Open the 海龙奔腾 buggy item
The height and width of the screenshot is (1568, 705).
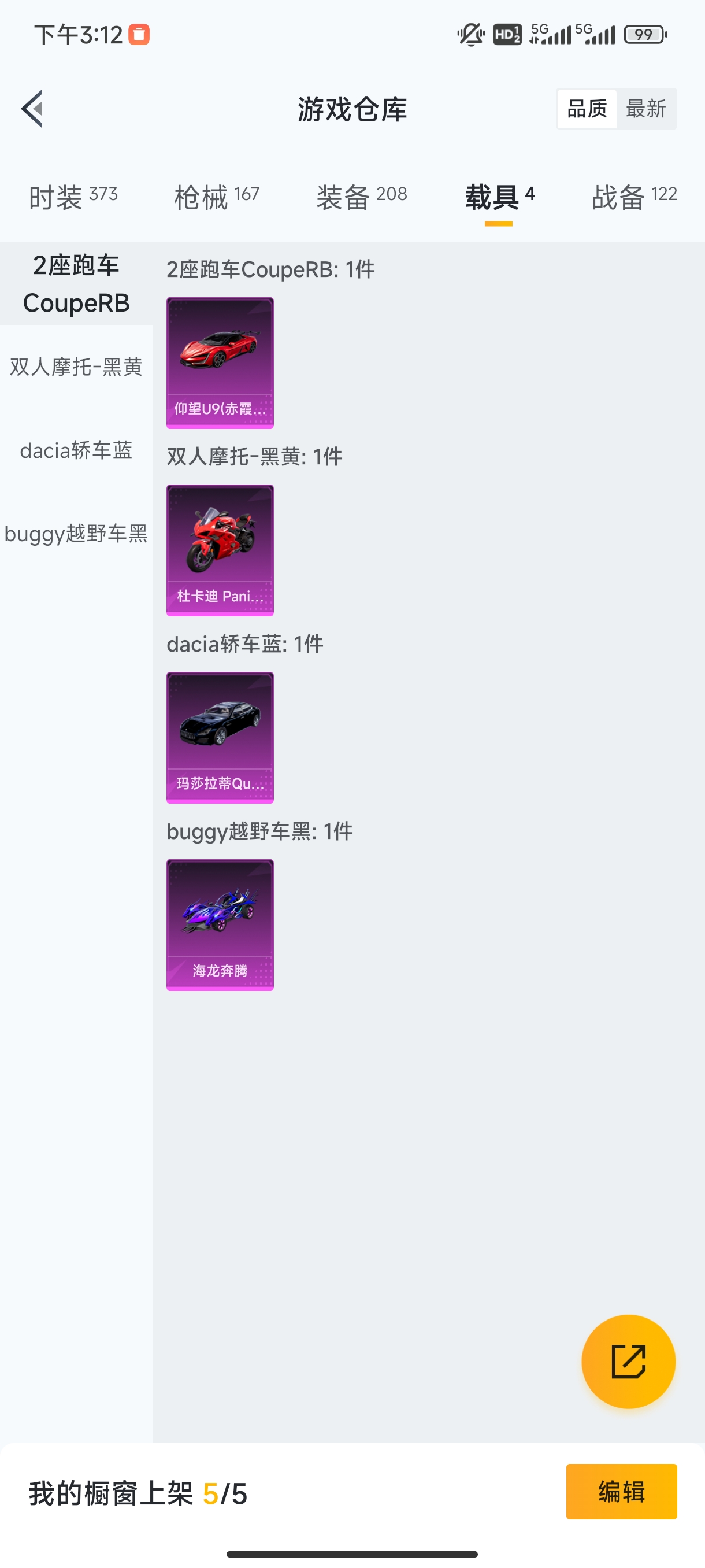[x=220, y=924]
